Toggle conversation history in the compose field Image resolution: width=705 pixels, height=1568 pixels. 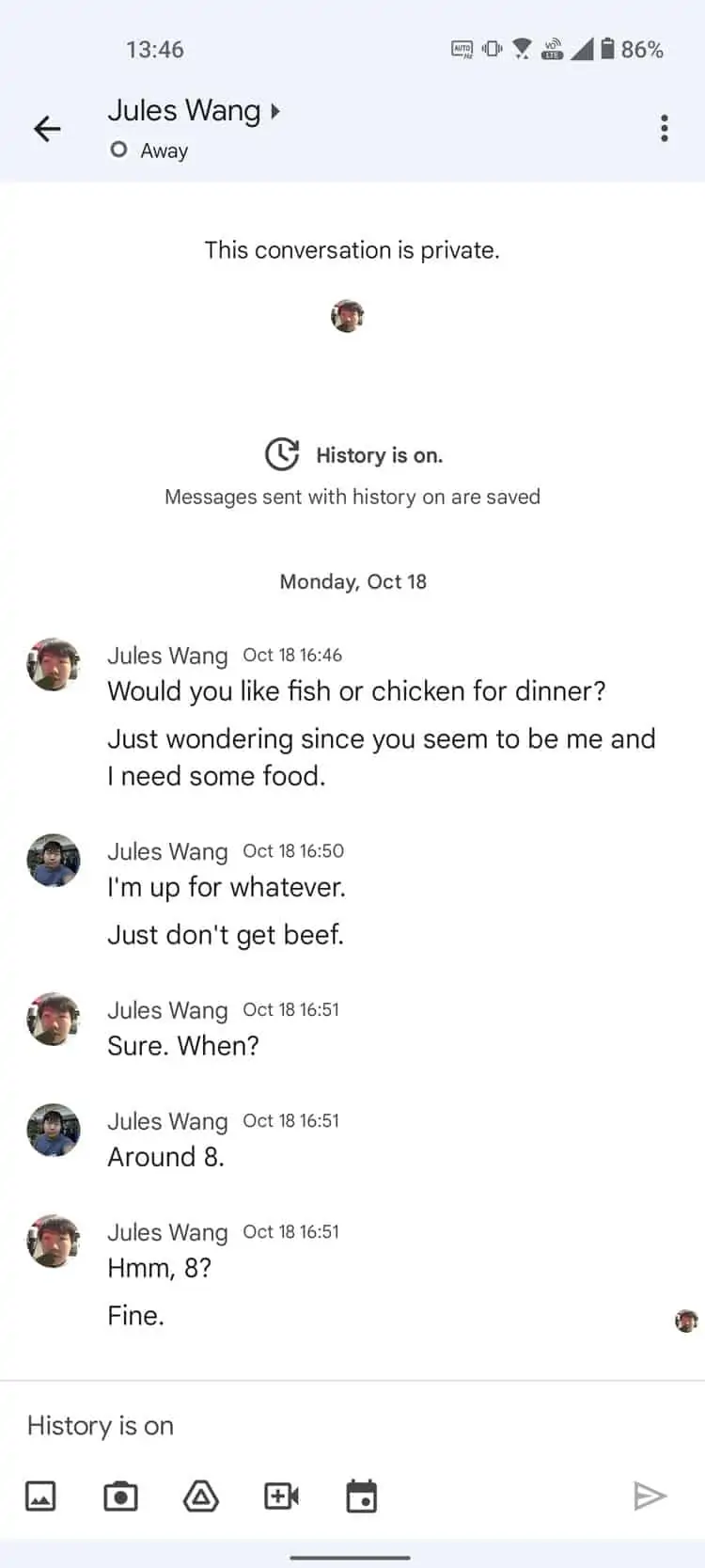click(100, 1426)
